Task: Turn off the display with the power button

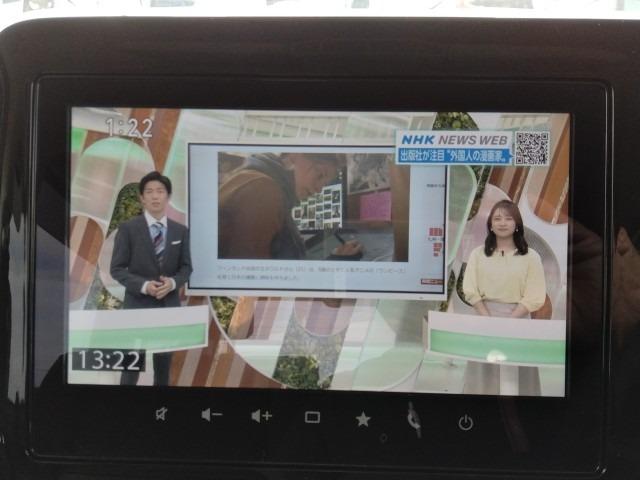Action: tap(465, 423)
